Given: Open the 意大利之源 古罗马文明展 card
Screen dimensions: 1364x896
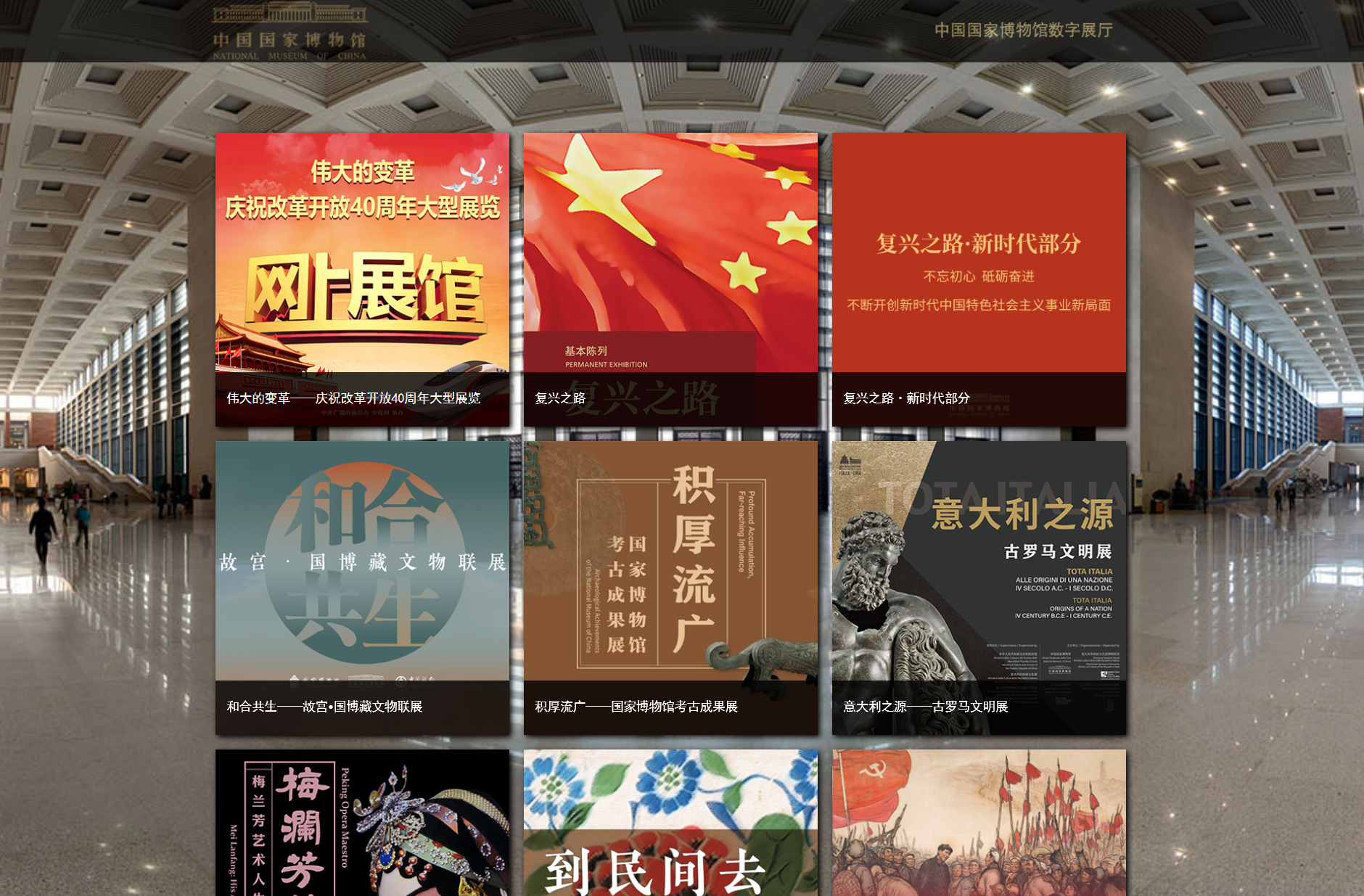Looking at the screenshot, I should click(979, 588).
